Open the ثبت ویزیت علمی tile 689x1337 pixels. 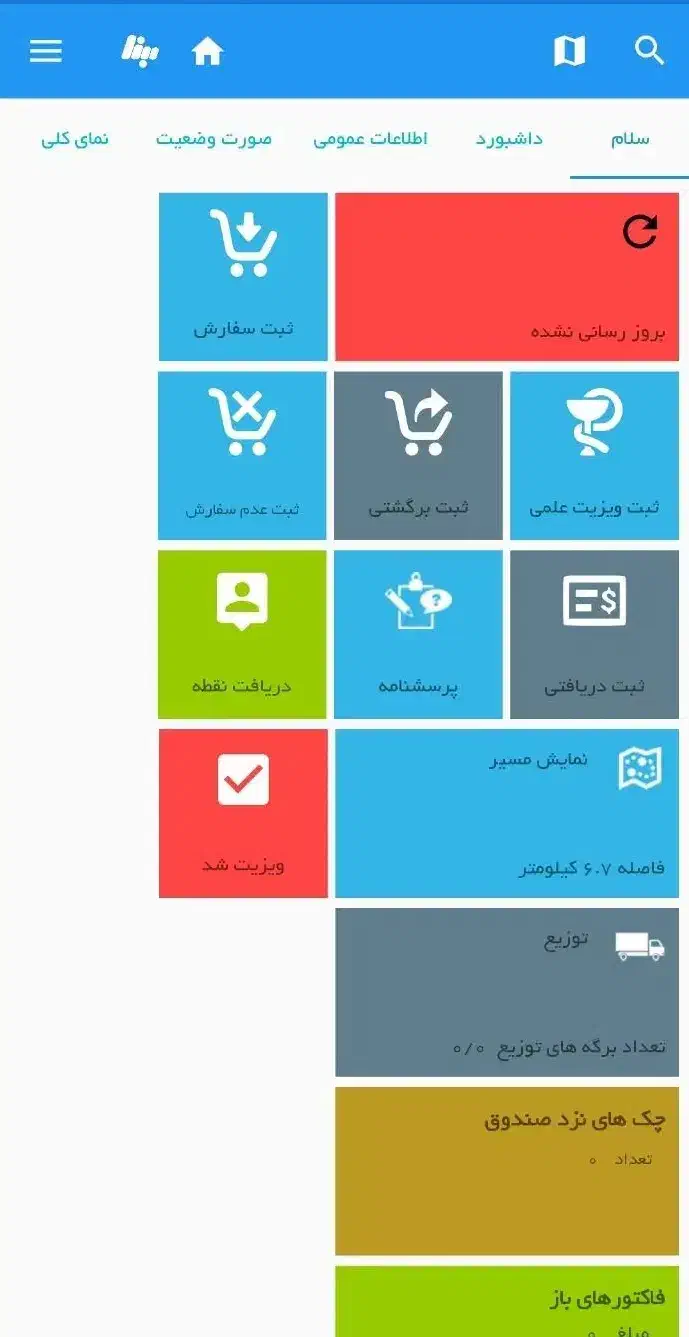coord(595,456)
